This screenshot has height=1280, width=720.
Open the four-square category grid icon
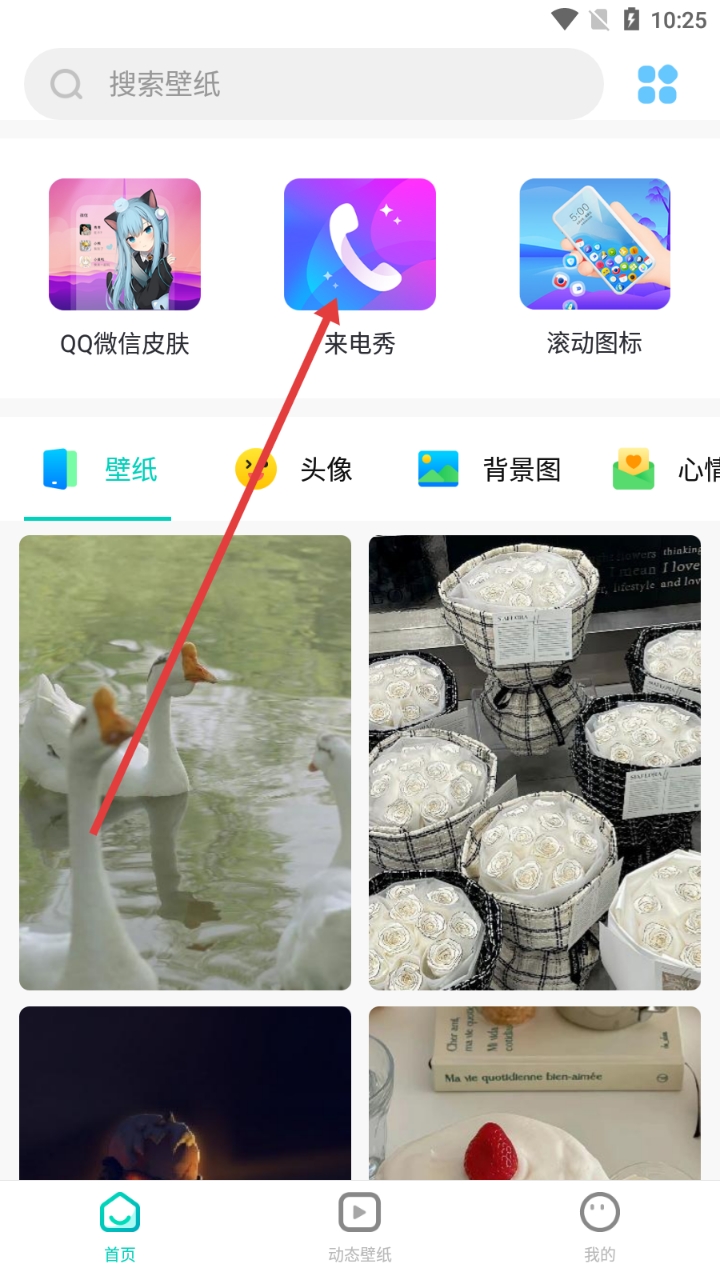657,84
